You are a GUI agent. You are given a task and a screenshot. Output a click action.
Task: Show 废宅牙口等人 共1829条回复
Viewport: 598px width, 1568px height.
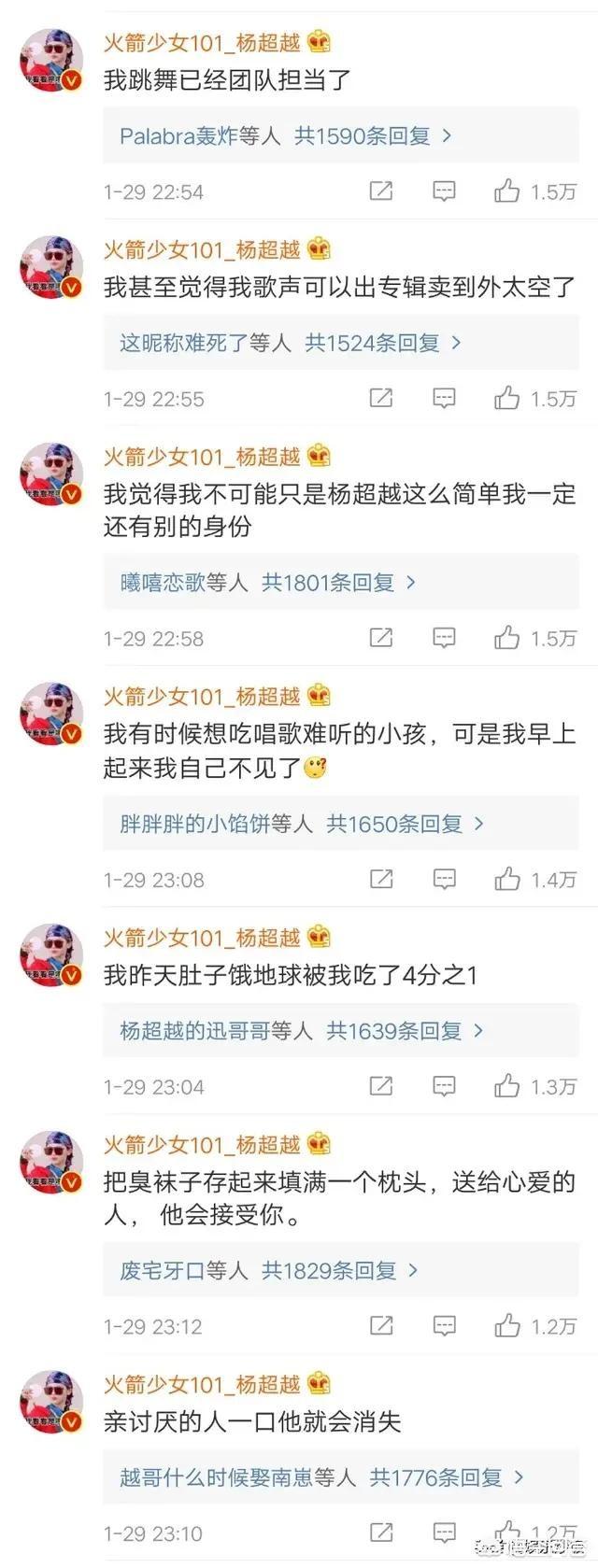(x=269, y=1270)
